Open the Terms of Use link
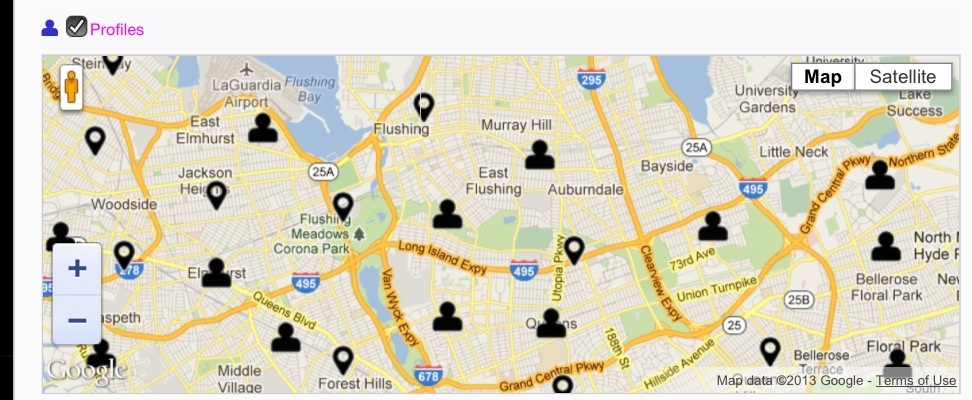Image resolution: width=972 pixels, height=400 pixels. click(x=916, y=380)
